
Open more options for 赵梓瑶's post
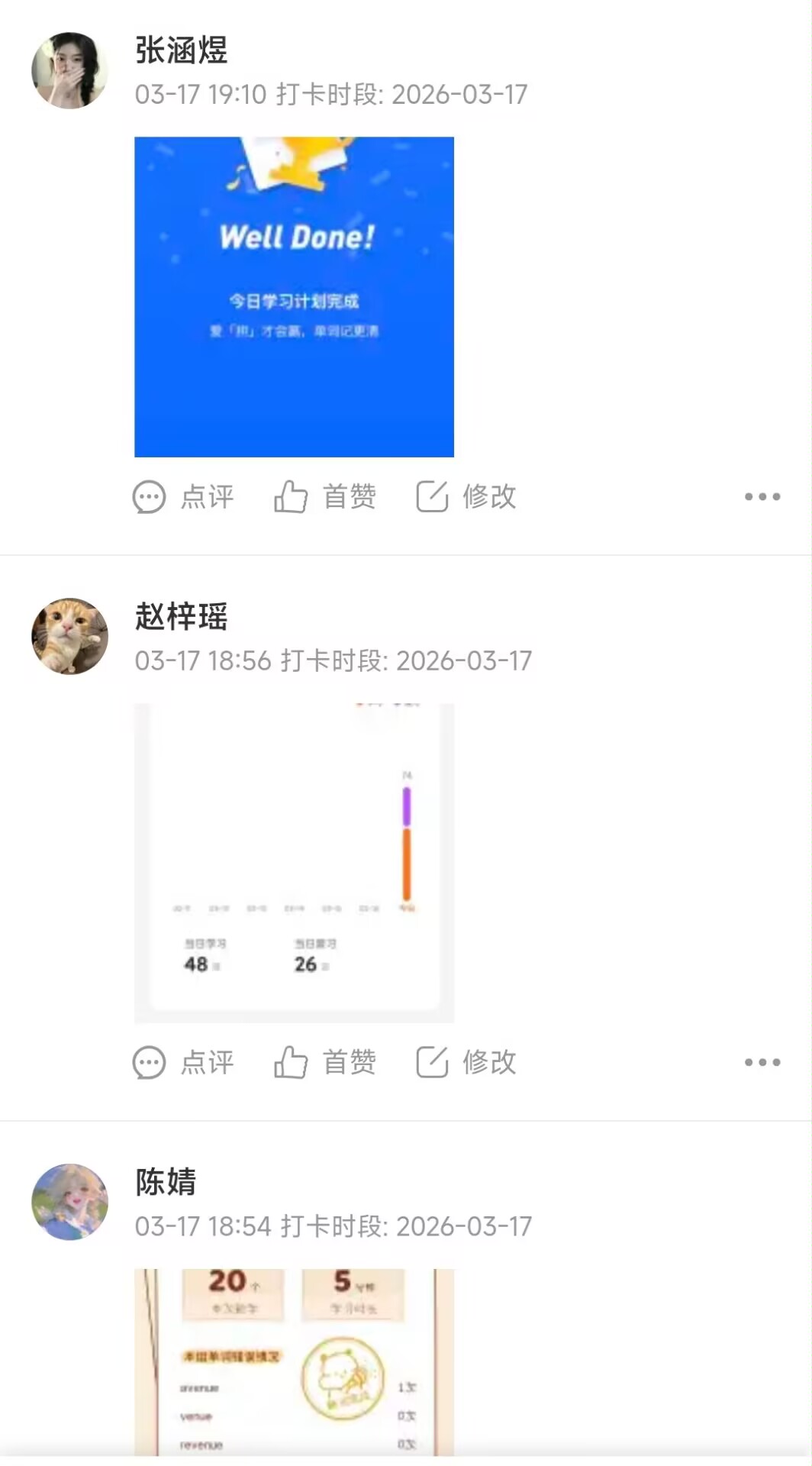click(x=762, y=1062)
